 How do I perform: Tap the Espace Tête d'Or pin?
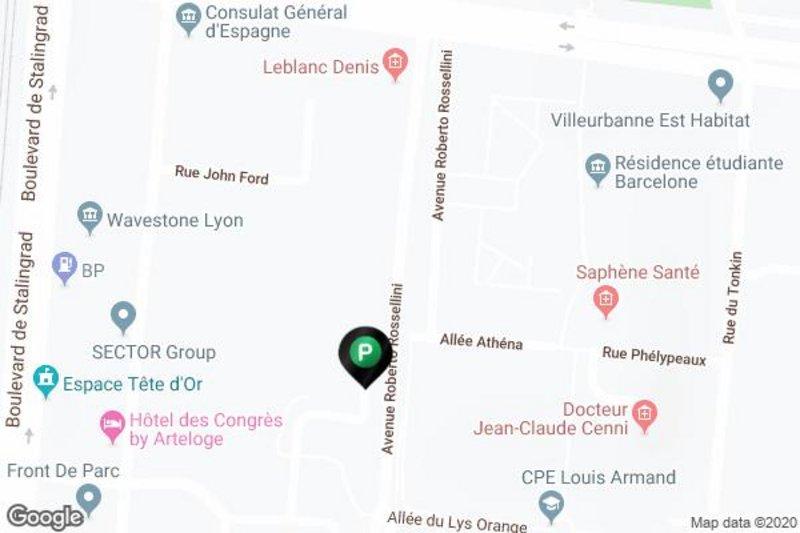[45, 380]
